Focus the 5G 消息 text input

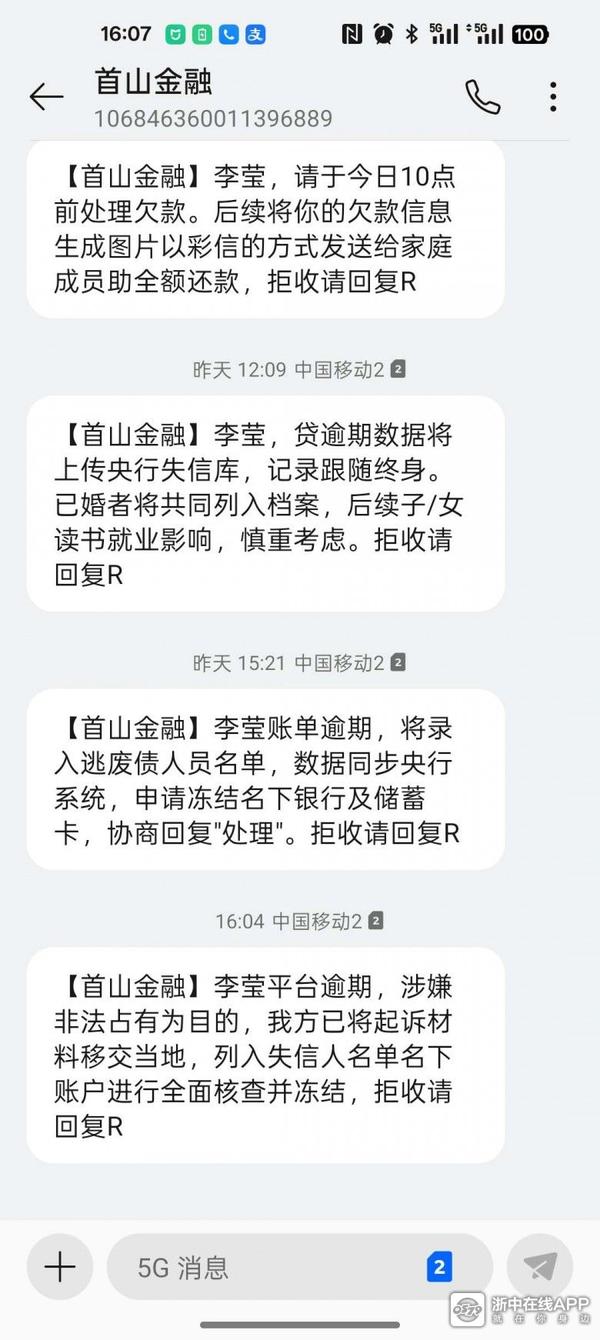(x=270, y=1267)
